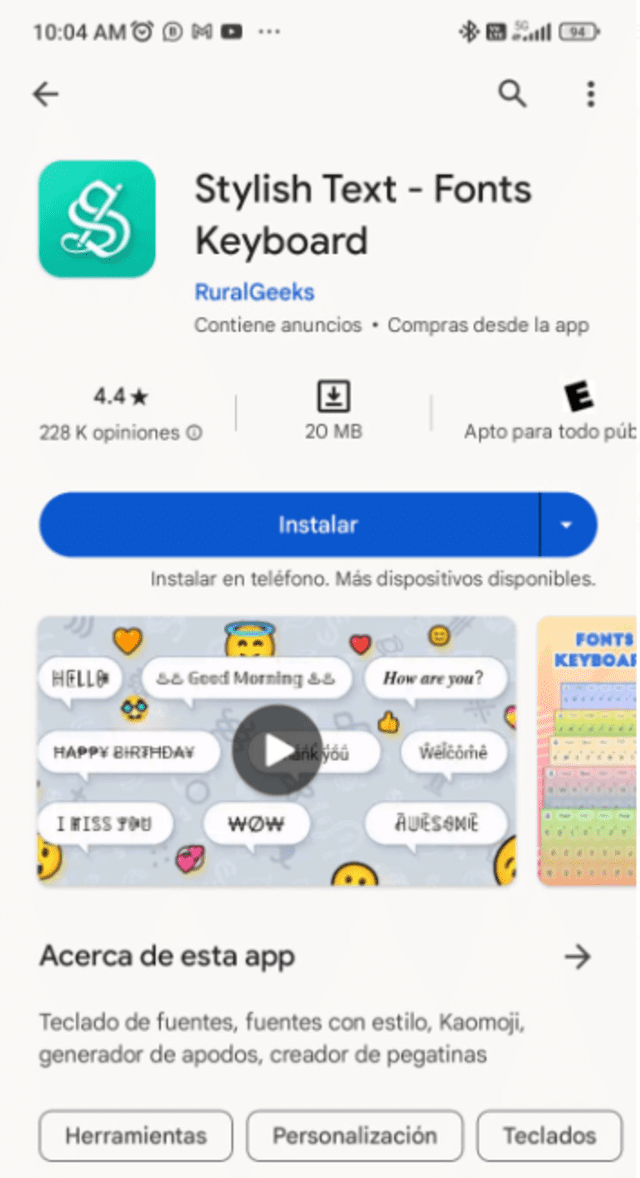The width and height of the screenshot is (640, 1178).
Task: Open the Acerca de esta app arrow
Action: [x=577, y=957]
